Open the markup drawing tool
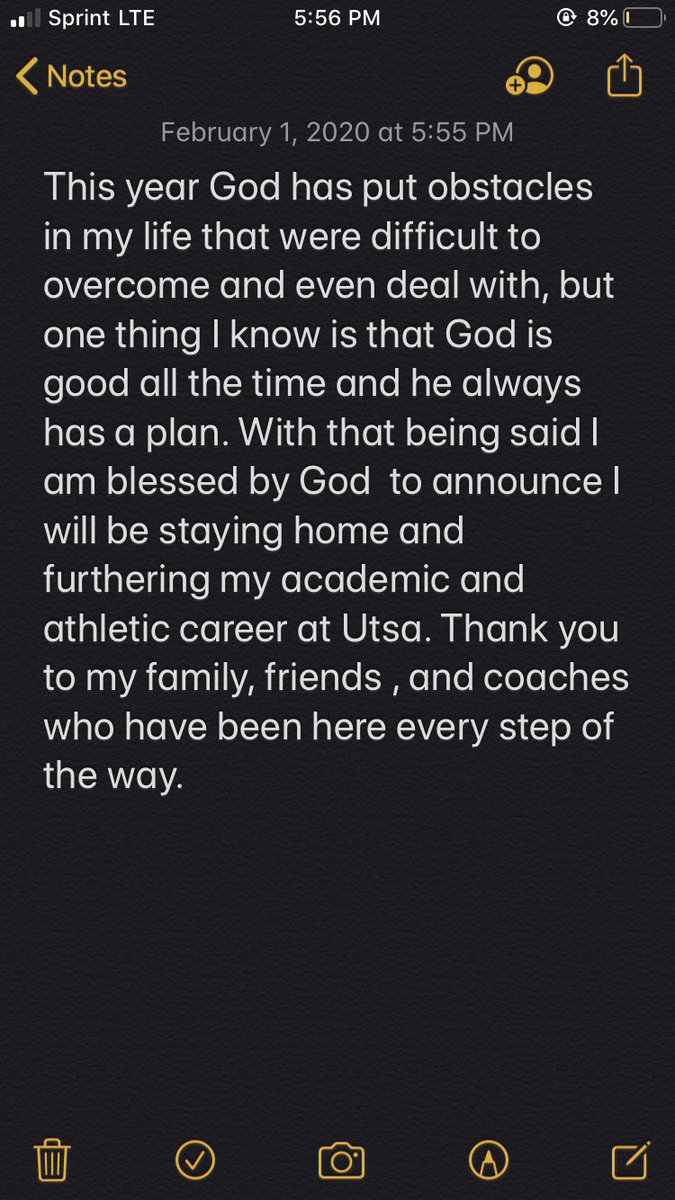Screen dimensions: 675x1200 click(x=487, y=1160)
